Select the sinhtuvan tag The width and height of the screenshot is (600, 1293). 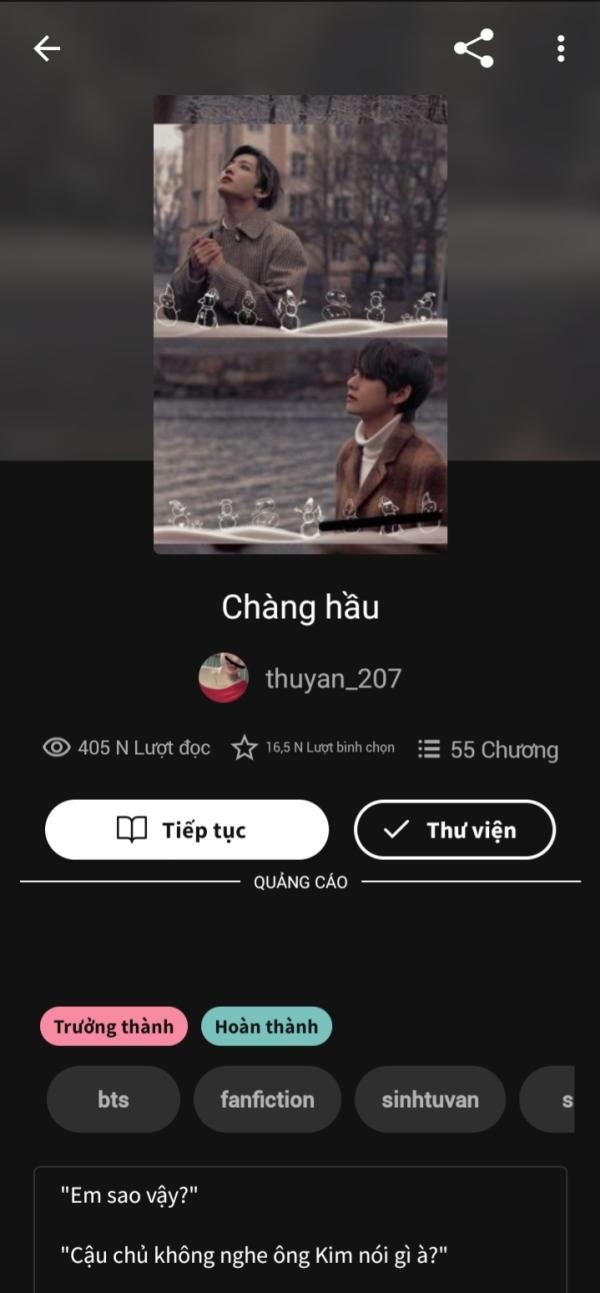[x=430, y=1099]
